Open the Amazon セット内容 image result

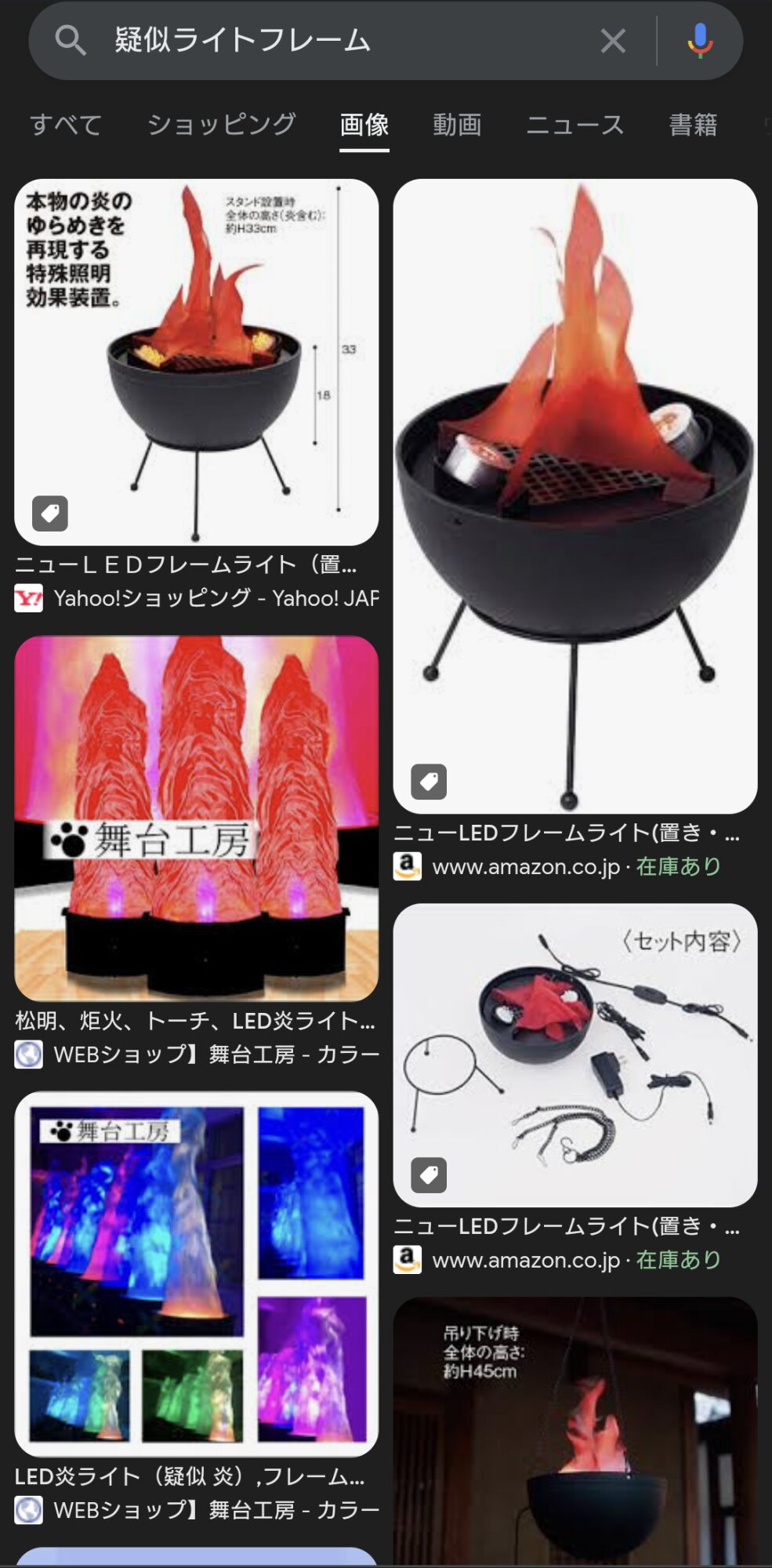(x=575, y=1054)
